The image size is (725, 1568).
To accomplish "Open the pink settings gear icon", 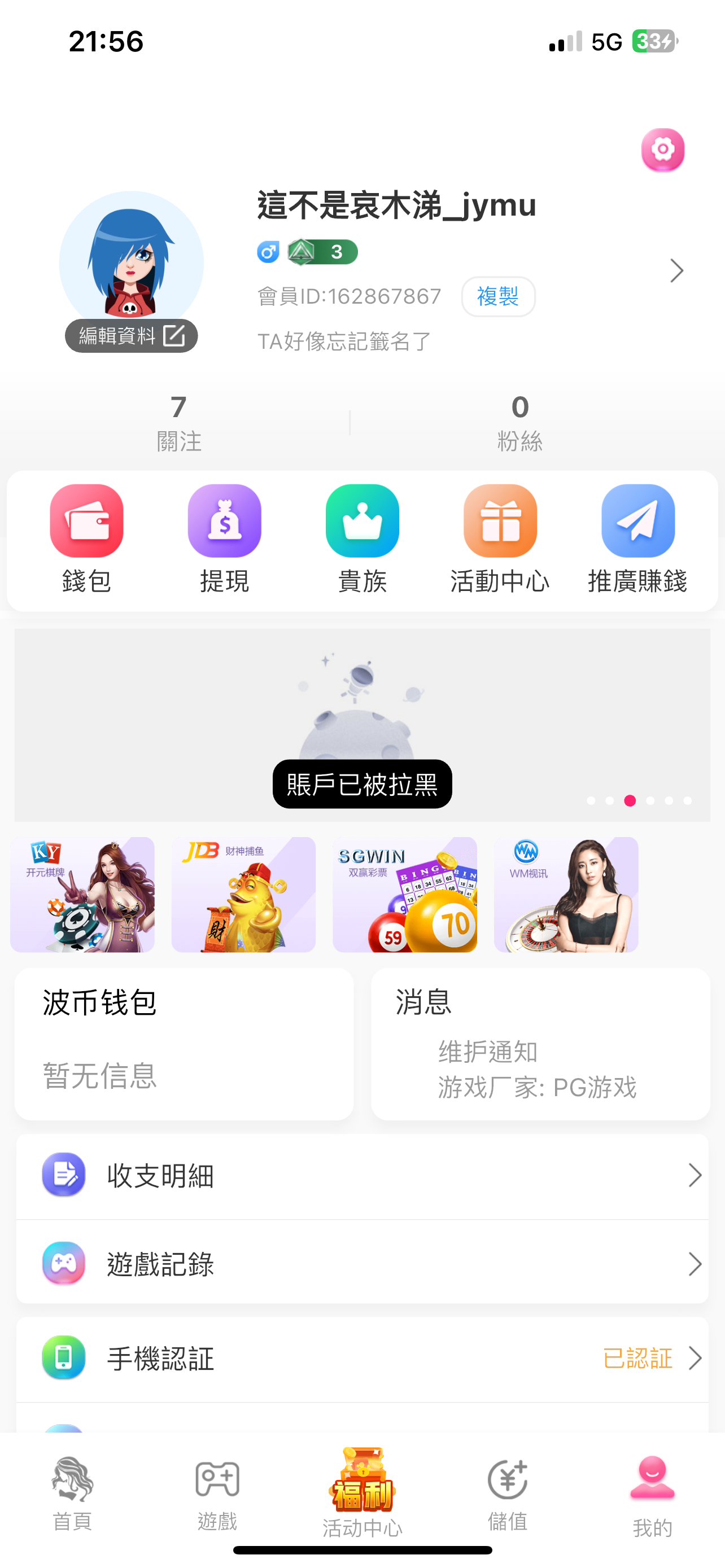I will point(662,149).
